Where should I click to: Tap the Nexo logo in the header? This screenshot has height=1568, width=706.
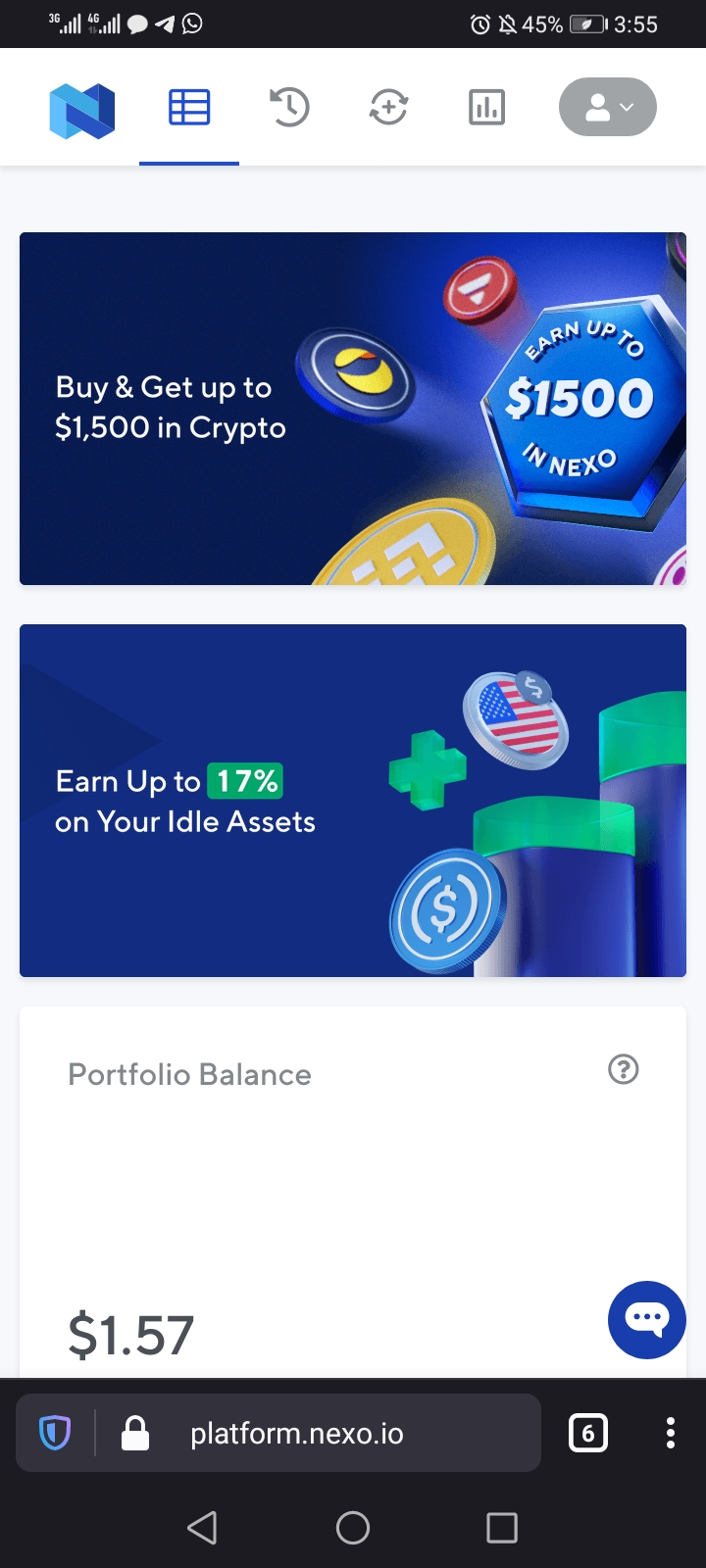(x=82, y=110)
